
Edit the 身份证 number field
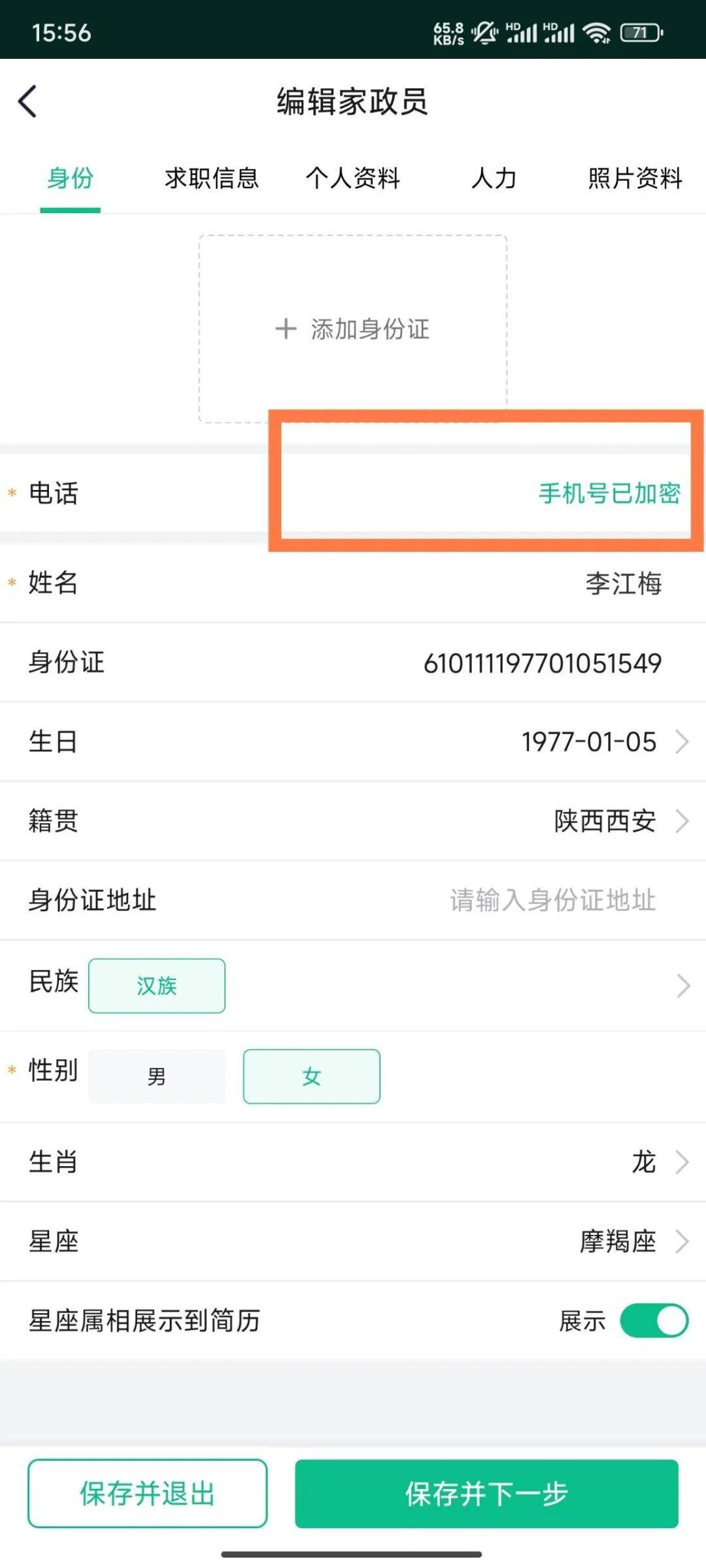click(x=543, y=663)
